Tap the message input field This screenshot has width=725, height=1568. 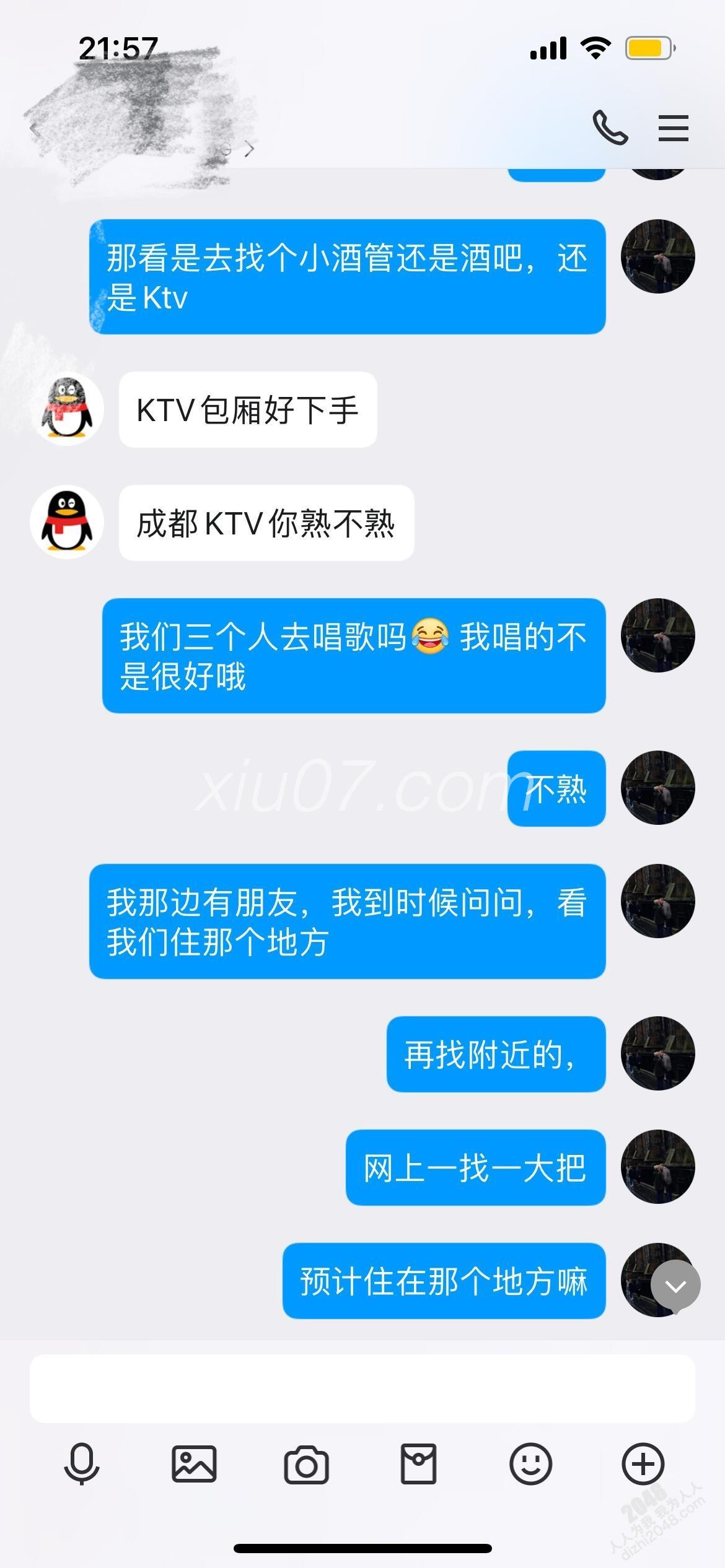pos(362,1388)
